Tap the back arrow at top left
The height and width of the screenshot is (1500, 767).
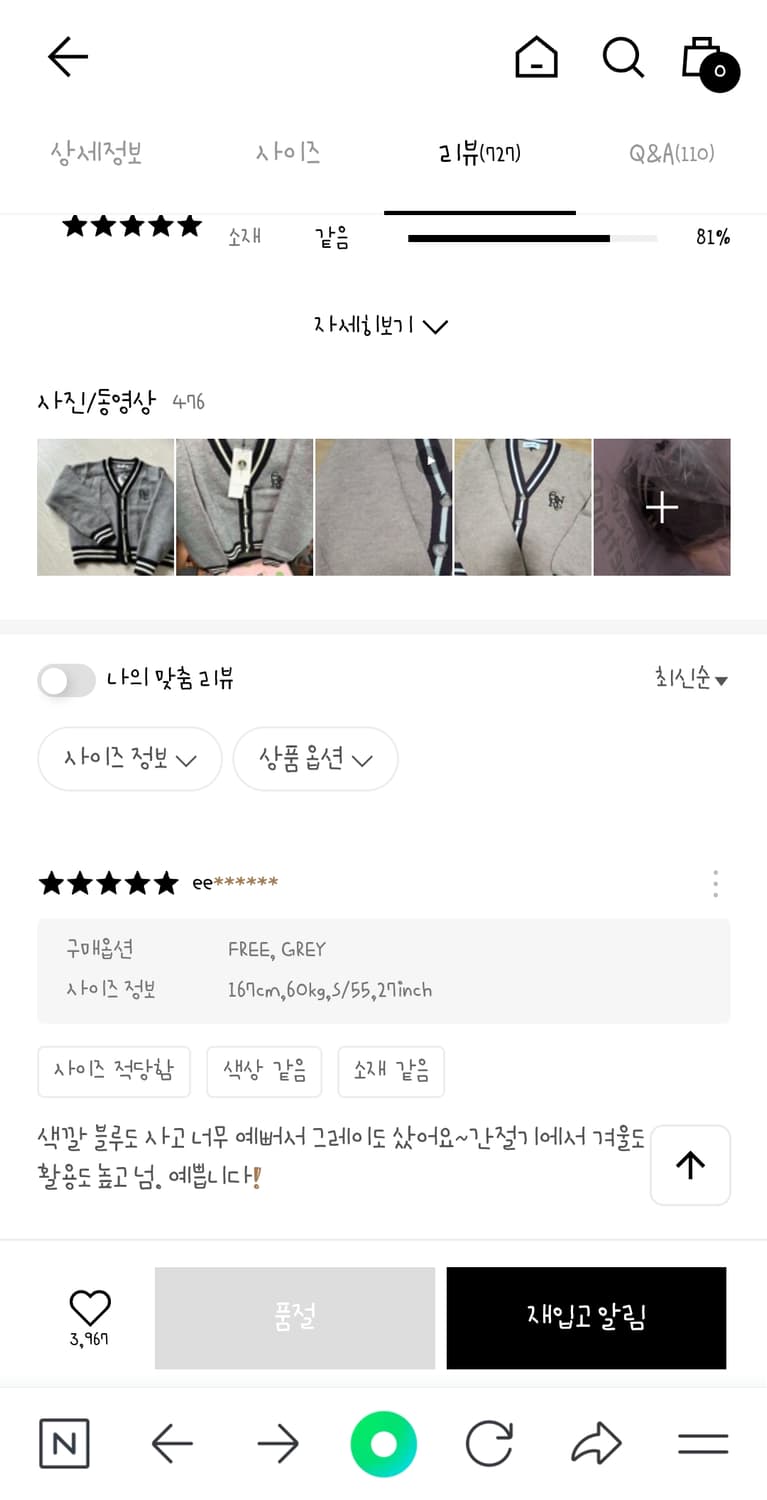pos(66,57)
